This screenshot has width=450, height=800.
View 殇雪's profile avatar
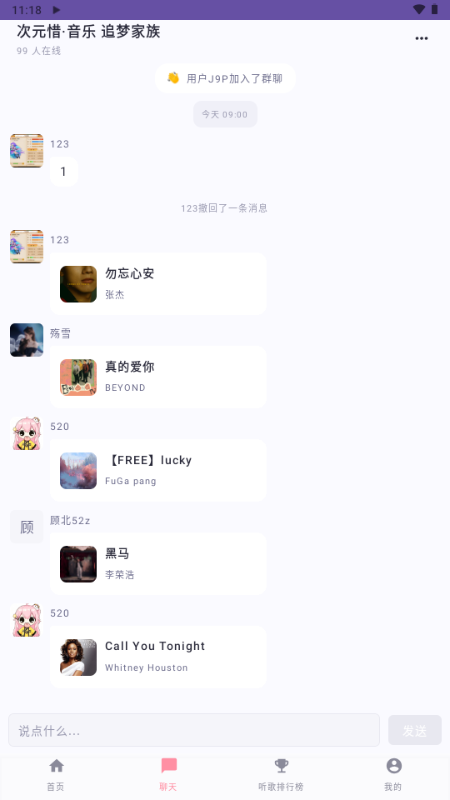(x=27, y=340)
